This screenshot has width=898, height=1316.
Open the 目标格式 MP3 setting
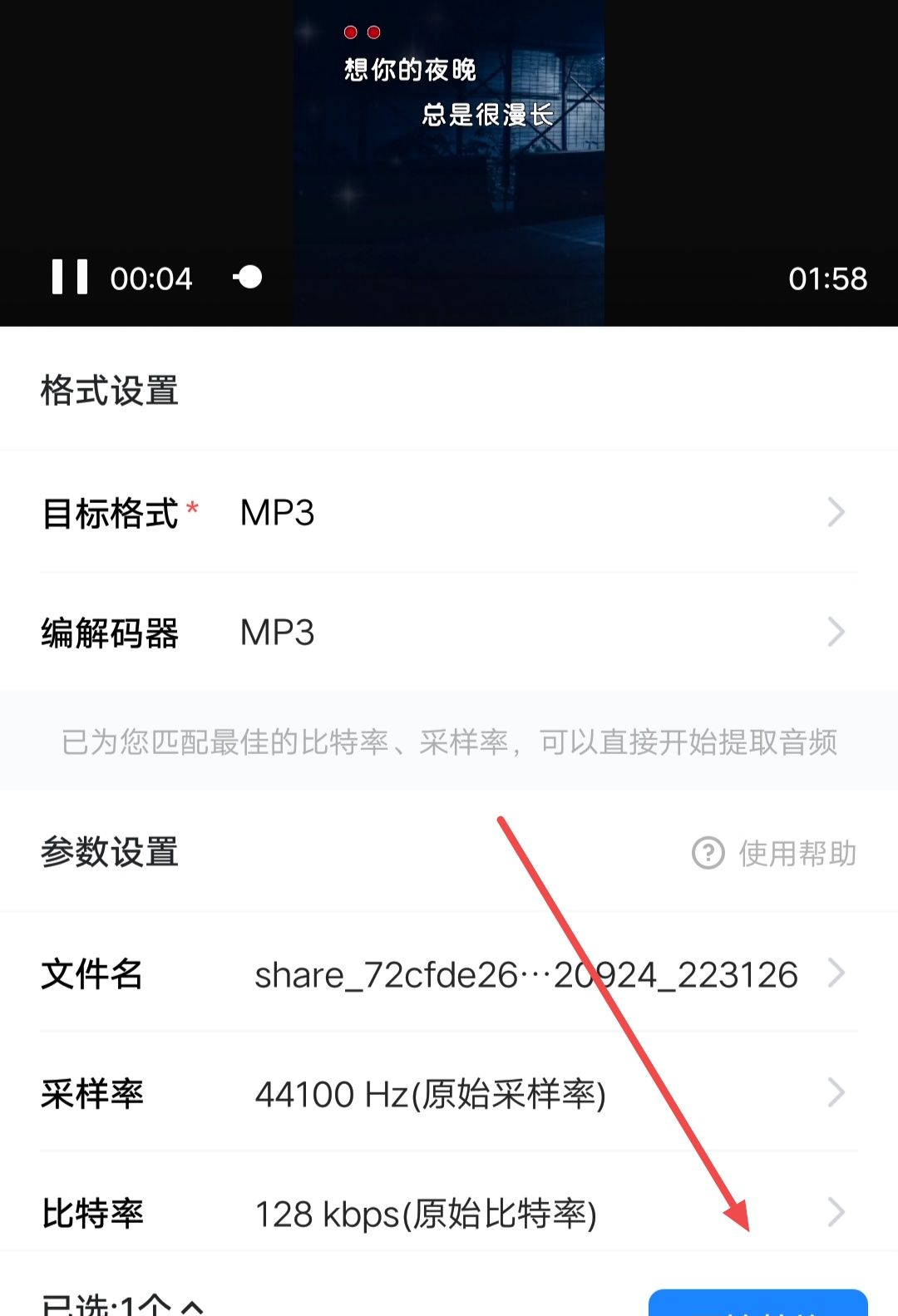pos(449,512)
